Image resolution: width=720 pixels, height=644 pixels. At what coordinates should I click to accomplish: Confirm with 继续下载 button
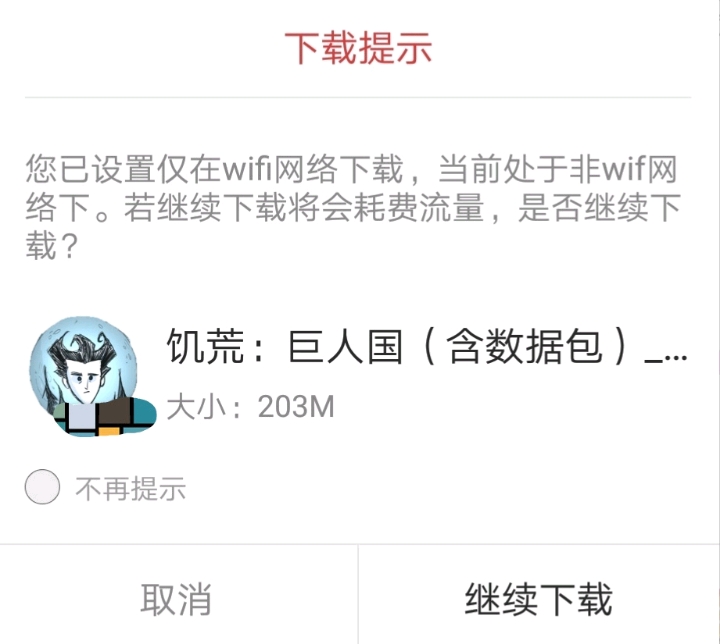click(538, 598)
